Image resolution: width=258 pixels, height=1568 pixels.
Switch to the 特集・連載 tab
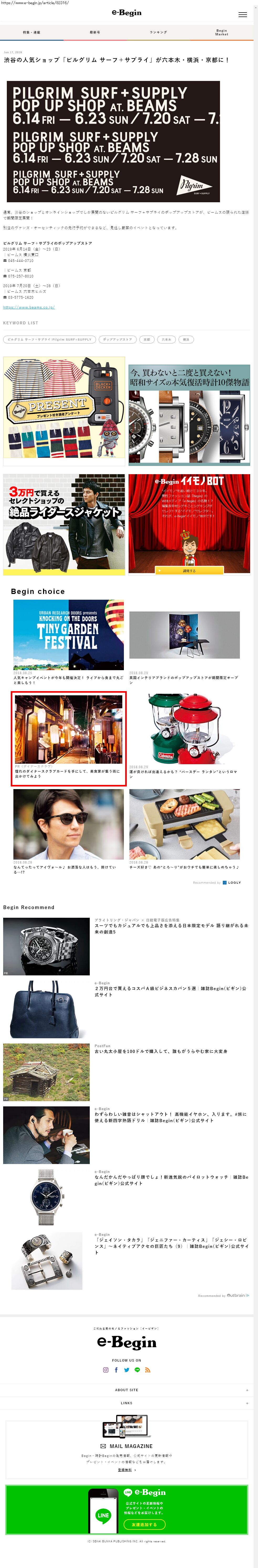[32, 32]
